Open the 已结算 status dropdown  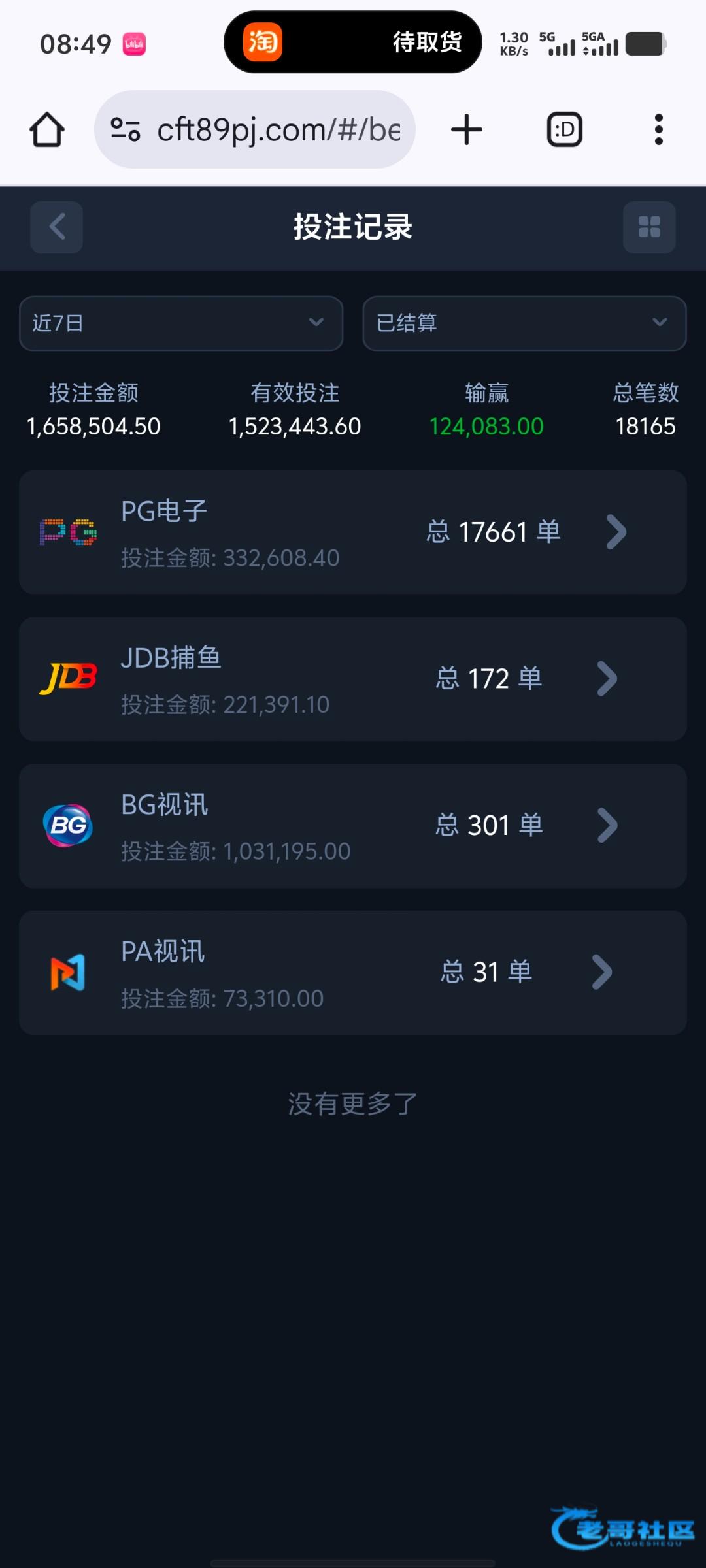524,323
